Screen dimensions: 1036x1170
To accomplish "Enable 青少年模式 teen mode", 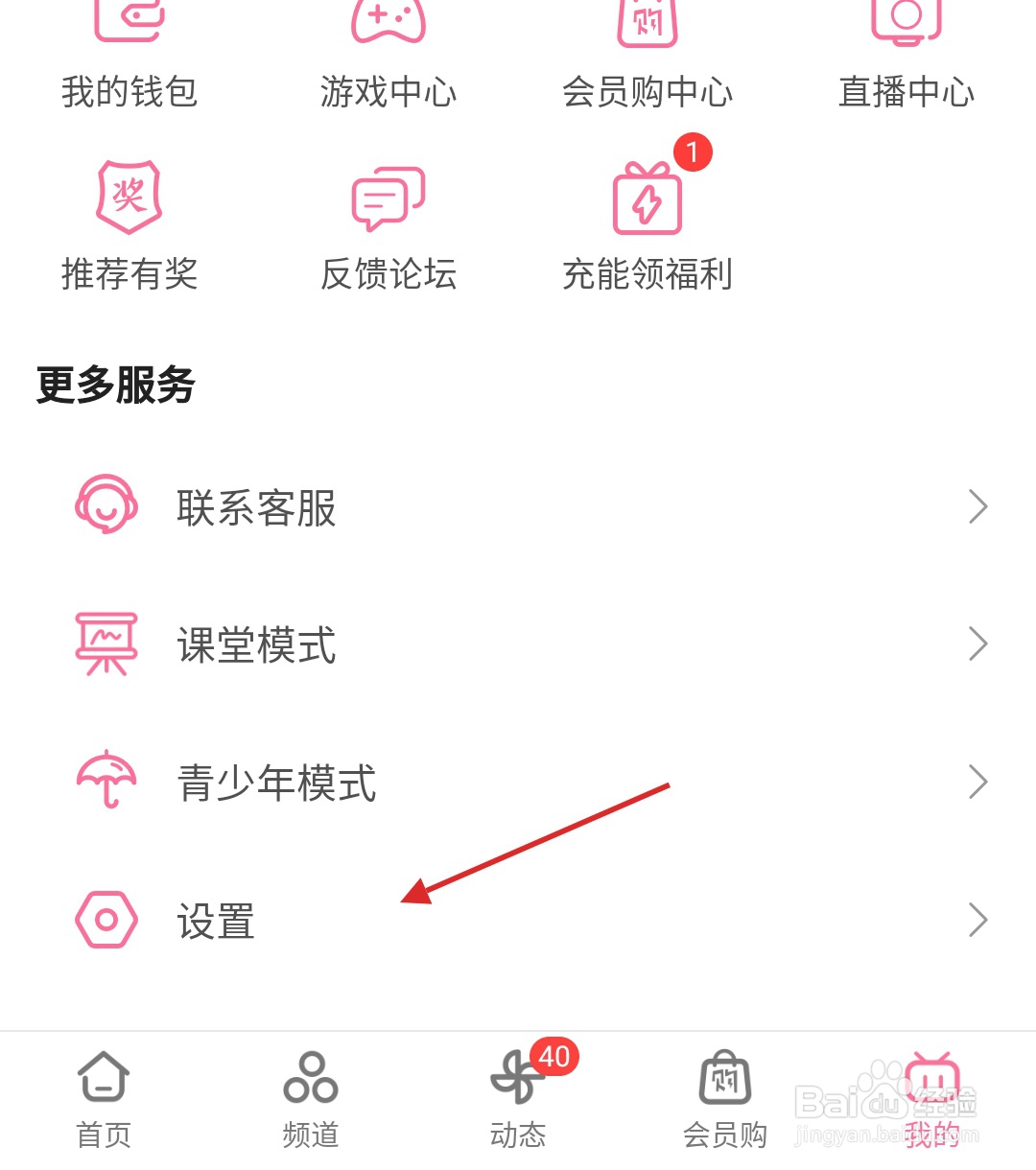I will 276,783.
